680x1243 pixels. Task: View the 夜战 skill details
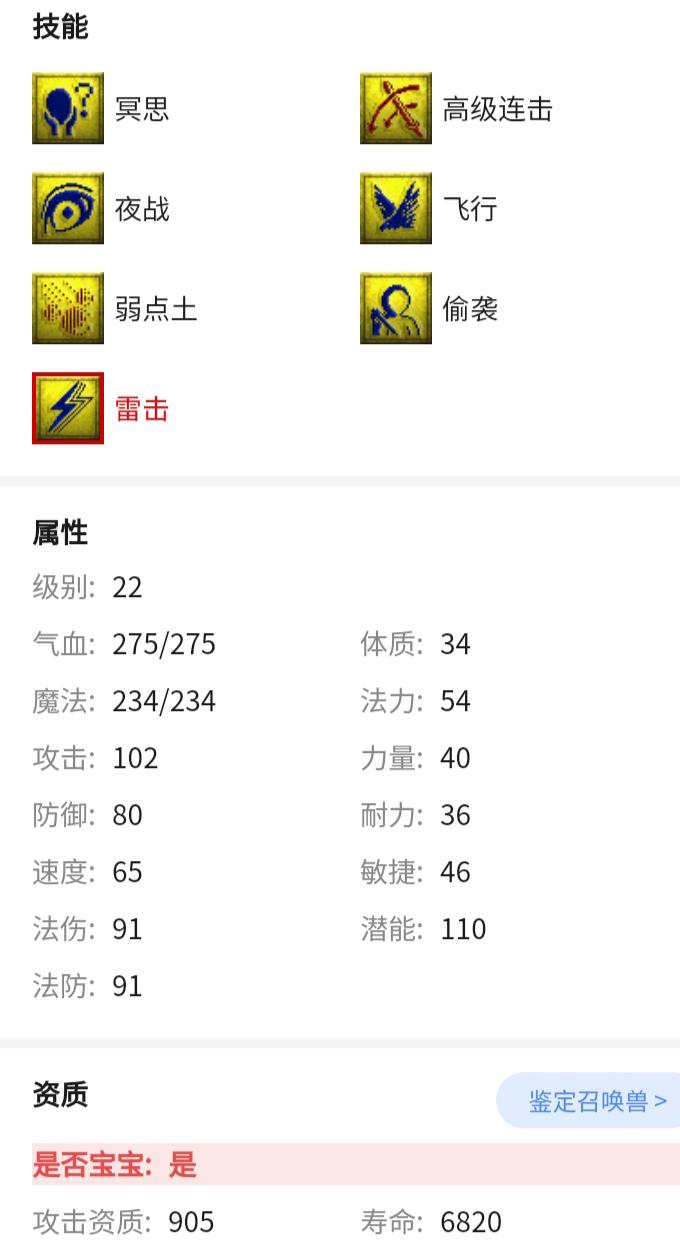tap(68, 208)
